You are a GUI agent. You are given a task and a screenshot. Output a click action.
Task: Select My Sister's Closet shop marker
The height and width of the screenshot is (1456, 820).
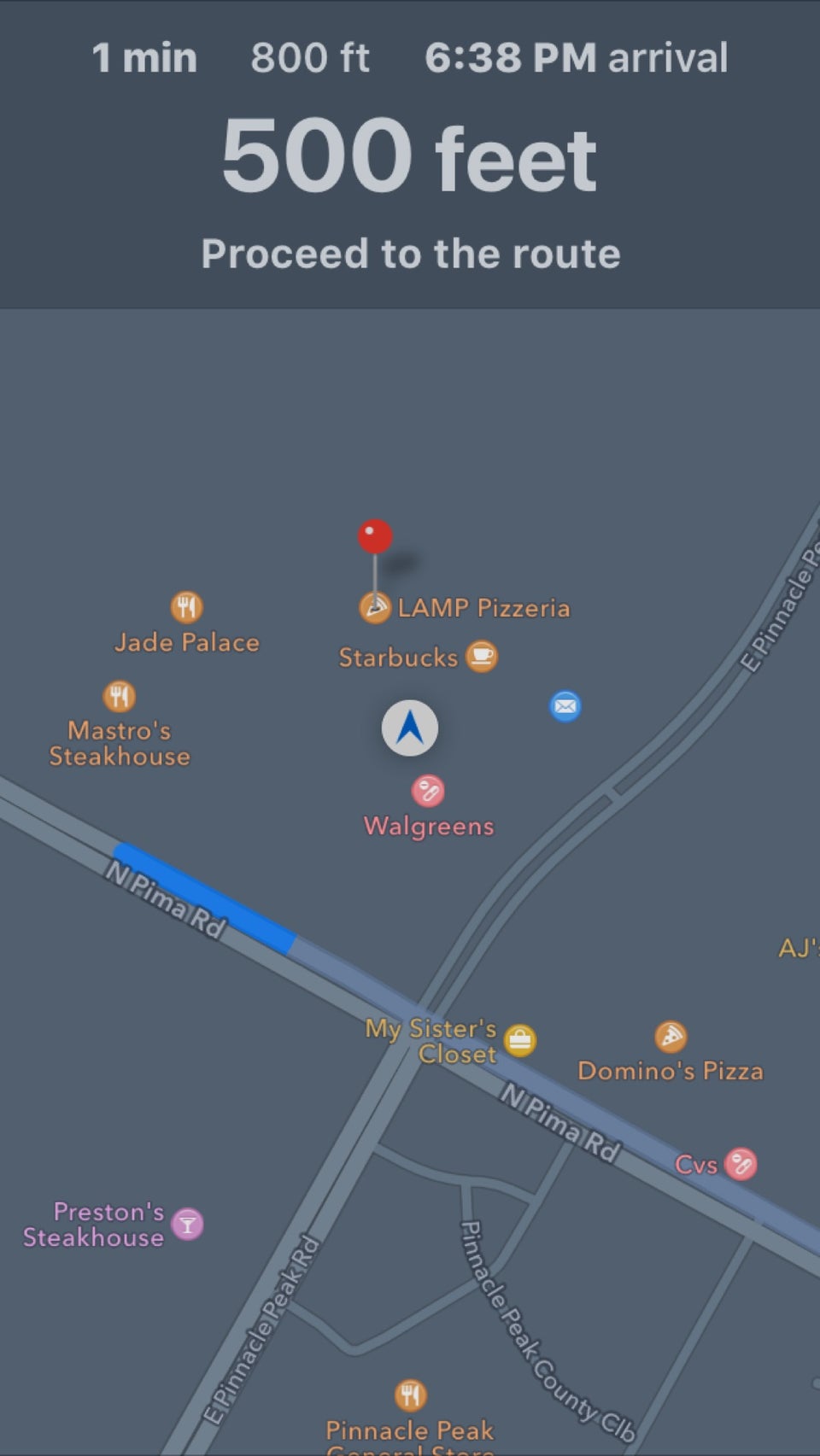tap(519, 1040)
